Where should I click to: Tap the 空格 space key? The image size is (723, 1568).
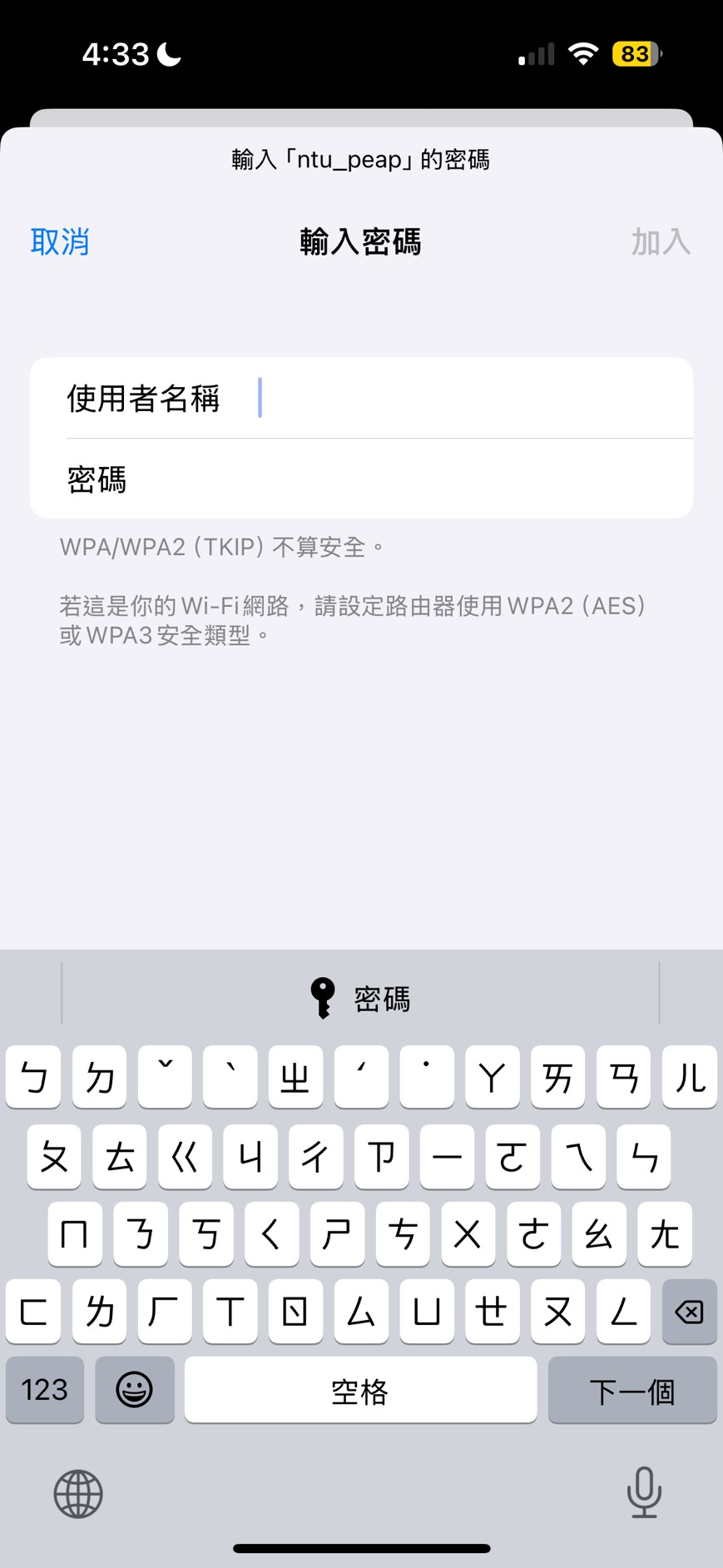point(360,1389)
